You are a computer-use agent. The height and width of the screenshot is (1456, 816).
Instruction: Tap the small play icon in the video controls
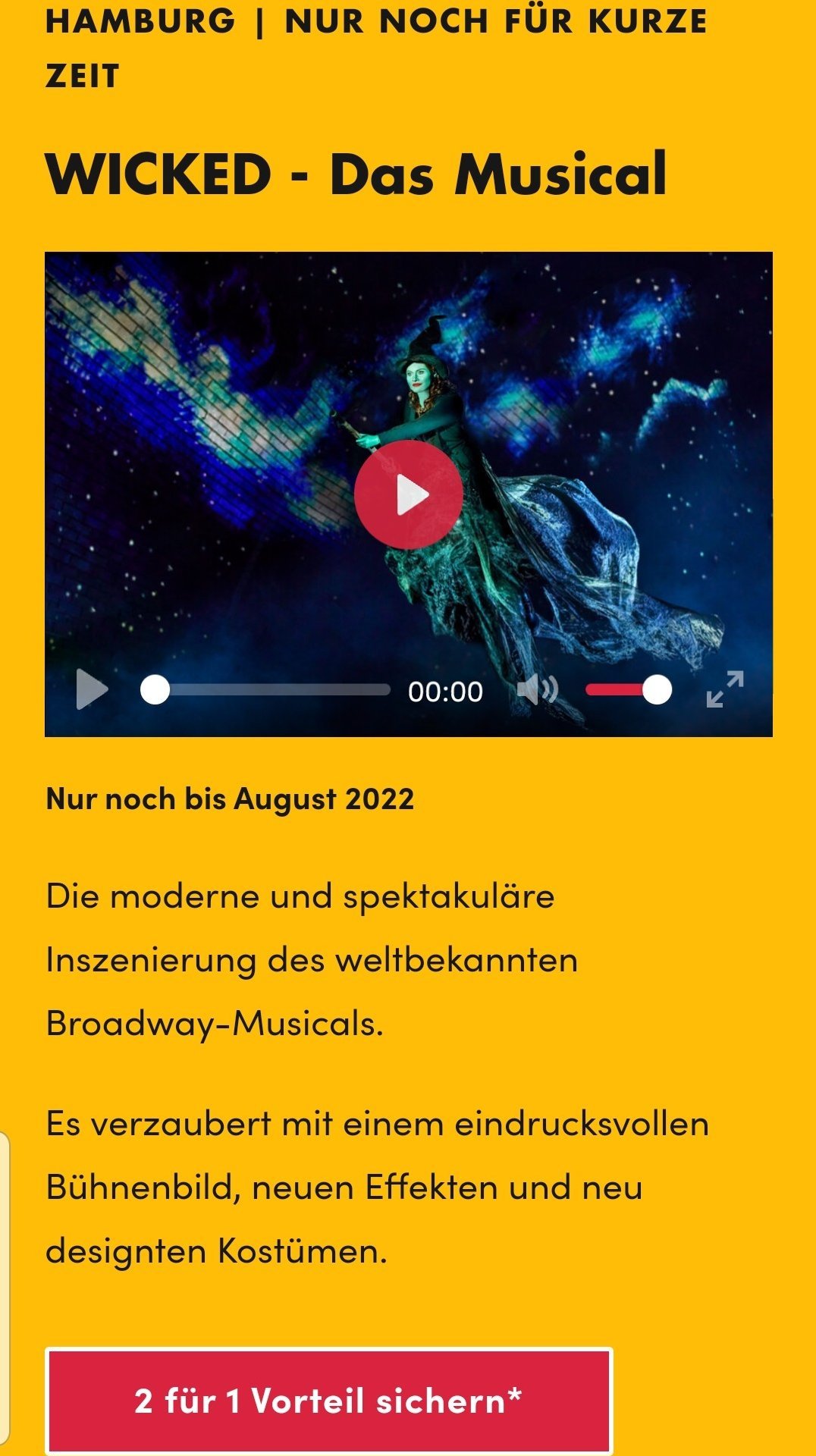[x=93, y=690]
